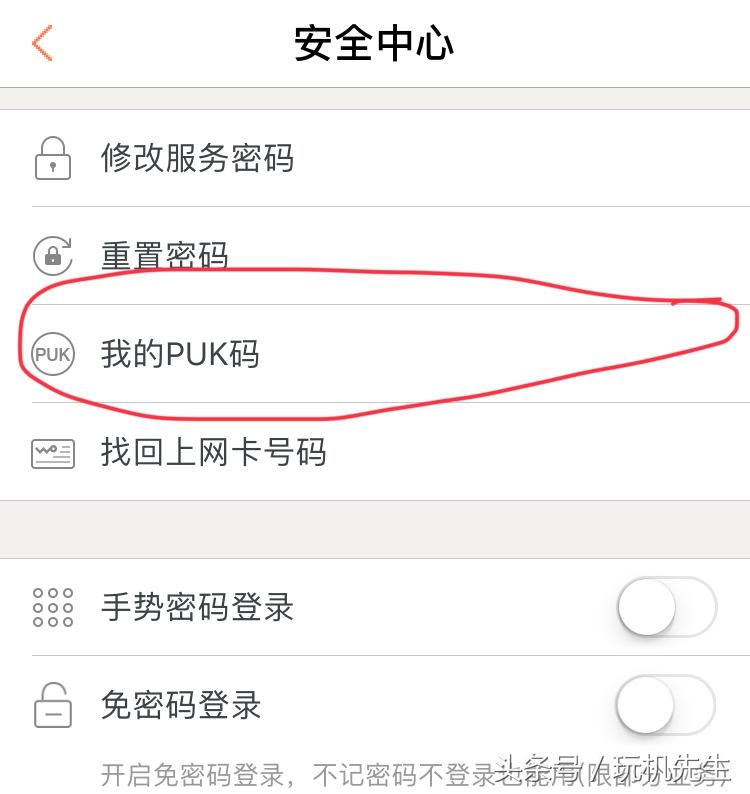750x794 pixels.
Task: Tap the open padlock icon beside 免密码登录
Action: 53,706
